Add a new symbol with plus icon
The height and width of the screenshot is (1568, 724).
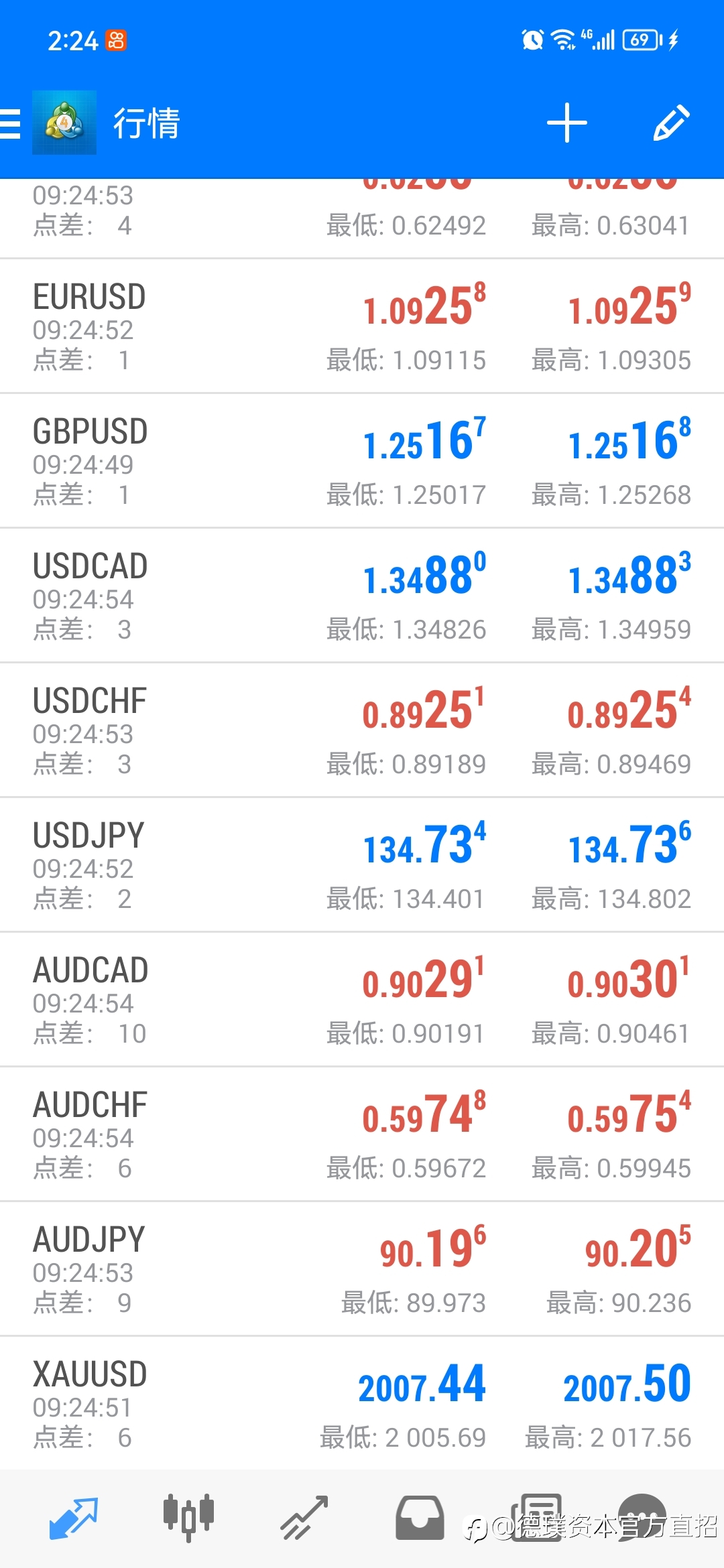point(566,123)
